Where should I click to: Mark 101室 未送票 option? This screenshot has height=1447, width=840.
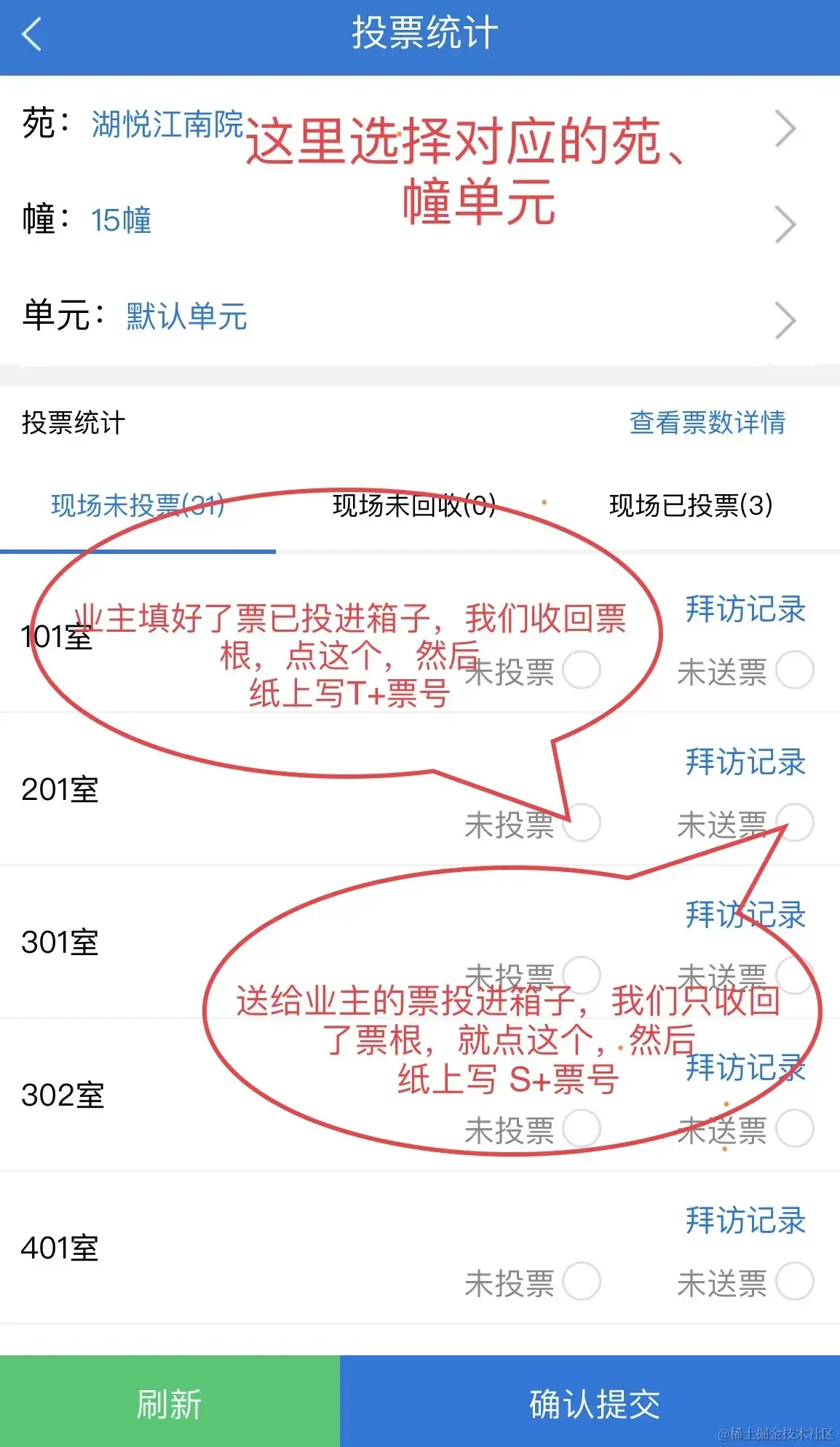click(x=794, y=670)
